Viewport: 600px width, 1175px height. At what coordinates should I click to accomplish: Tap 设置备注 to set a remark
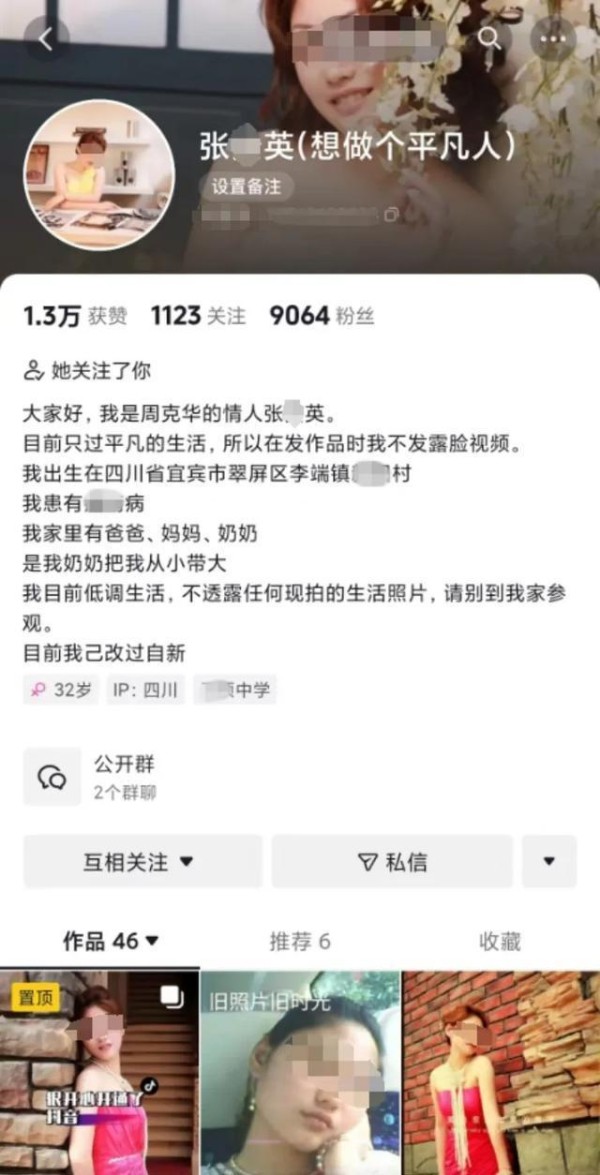coord(246,187)
